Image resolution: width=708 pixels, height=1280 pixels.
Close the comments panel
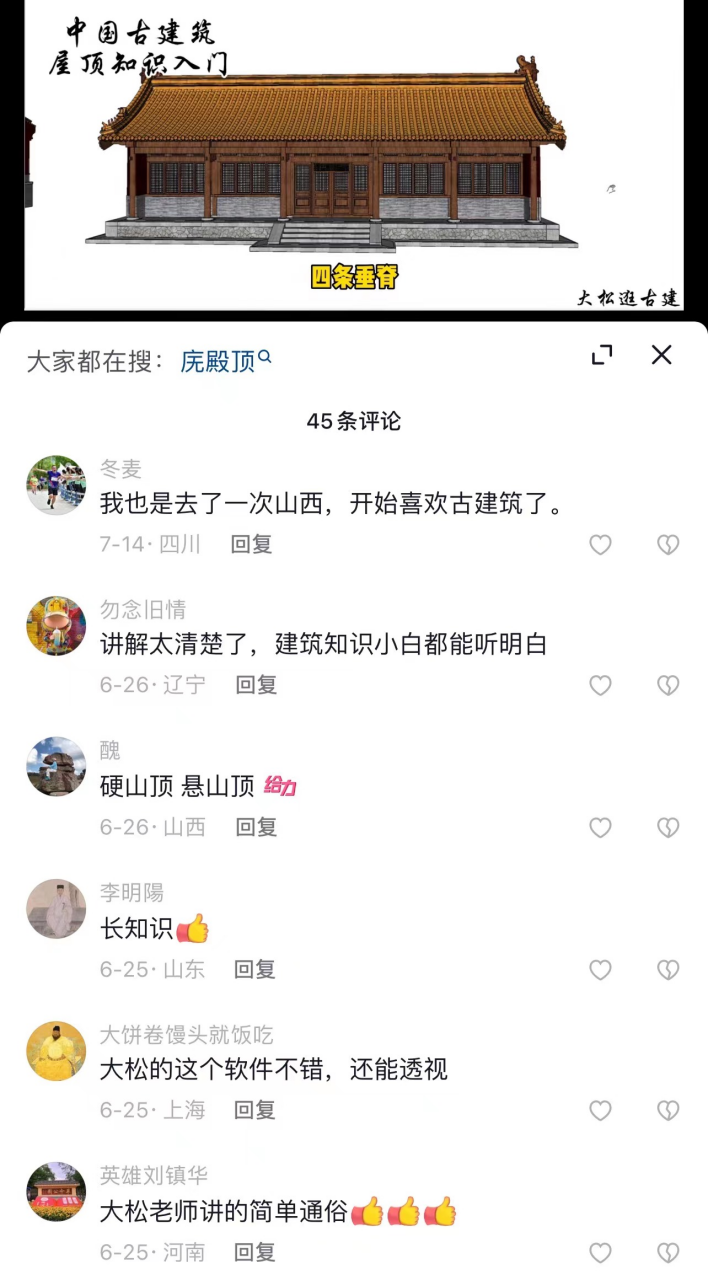(661, 355)
